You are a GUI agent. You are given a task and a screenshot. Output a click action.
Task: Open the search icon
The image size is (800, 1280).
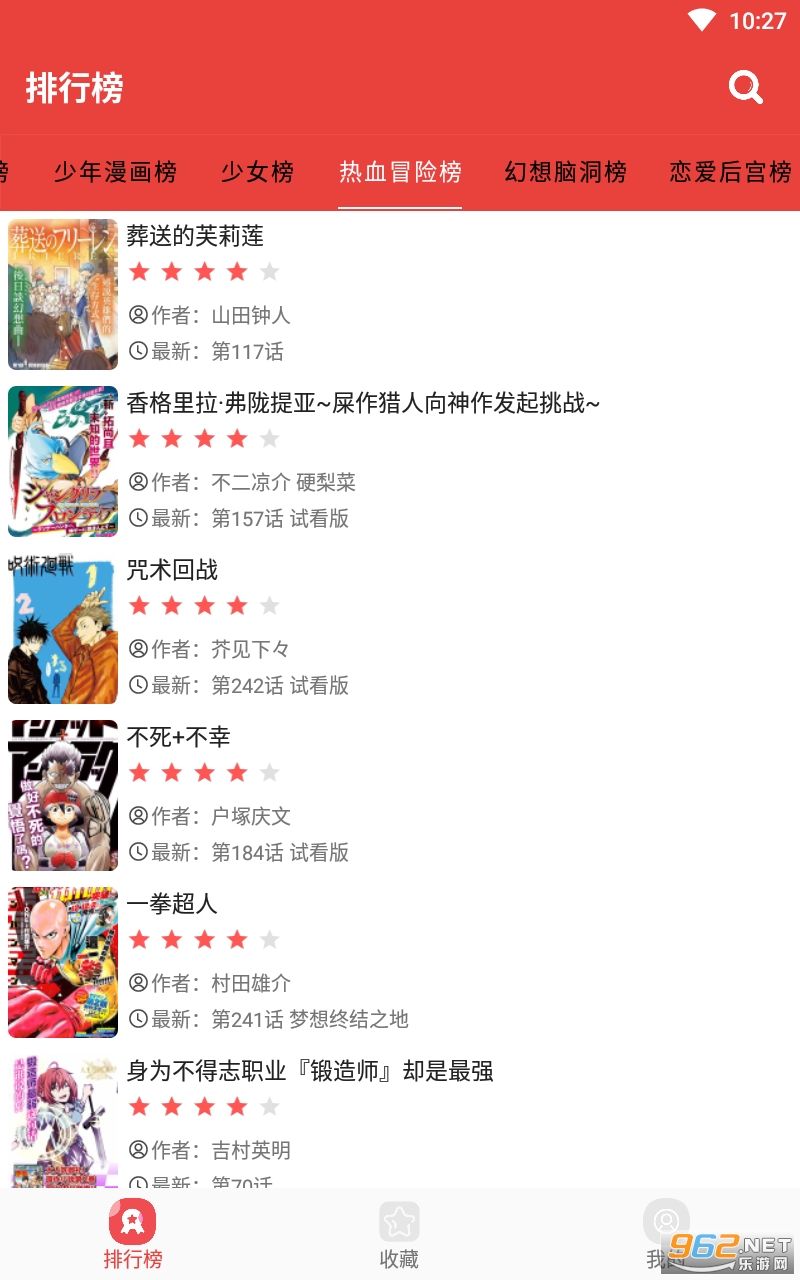point(745,88)
